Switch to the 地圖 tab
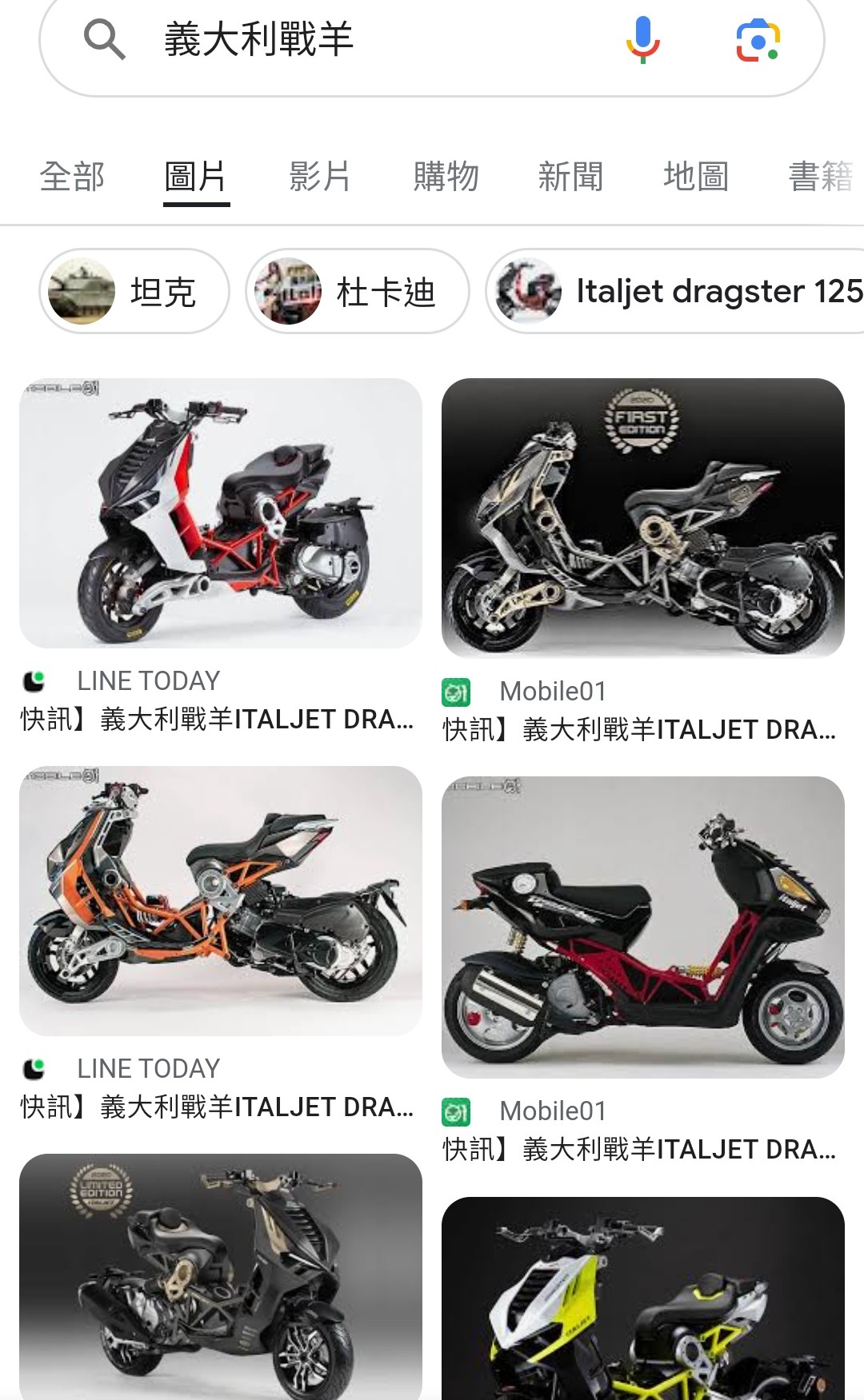The width and height of the screenshot is (864, 1400). click(x=695, y=177)
